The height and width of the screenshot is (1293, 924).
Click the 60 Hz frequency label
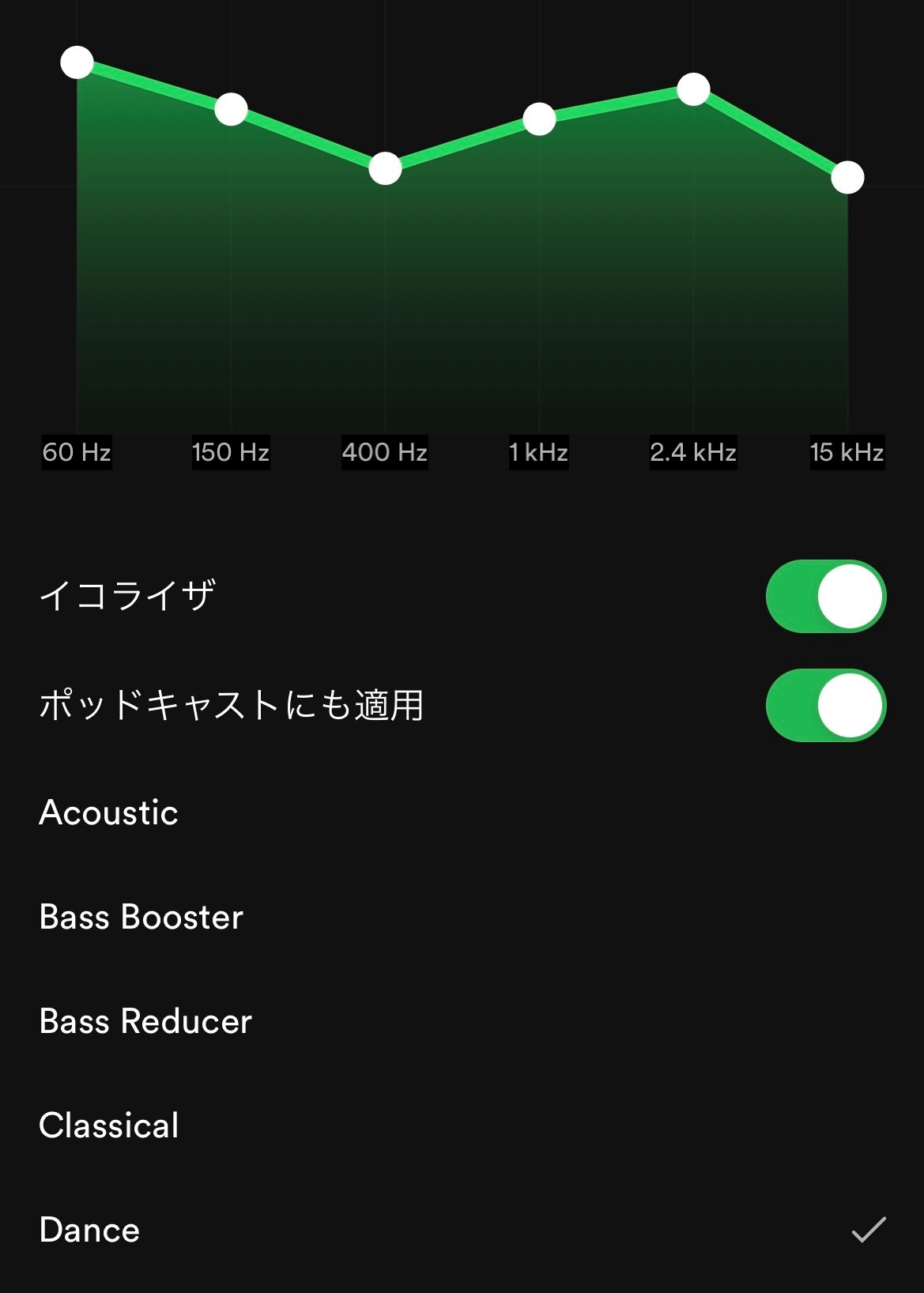pos(77,453)
